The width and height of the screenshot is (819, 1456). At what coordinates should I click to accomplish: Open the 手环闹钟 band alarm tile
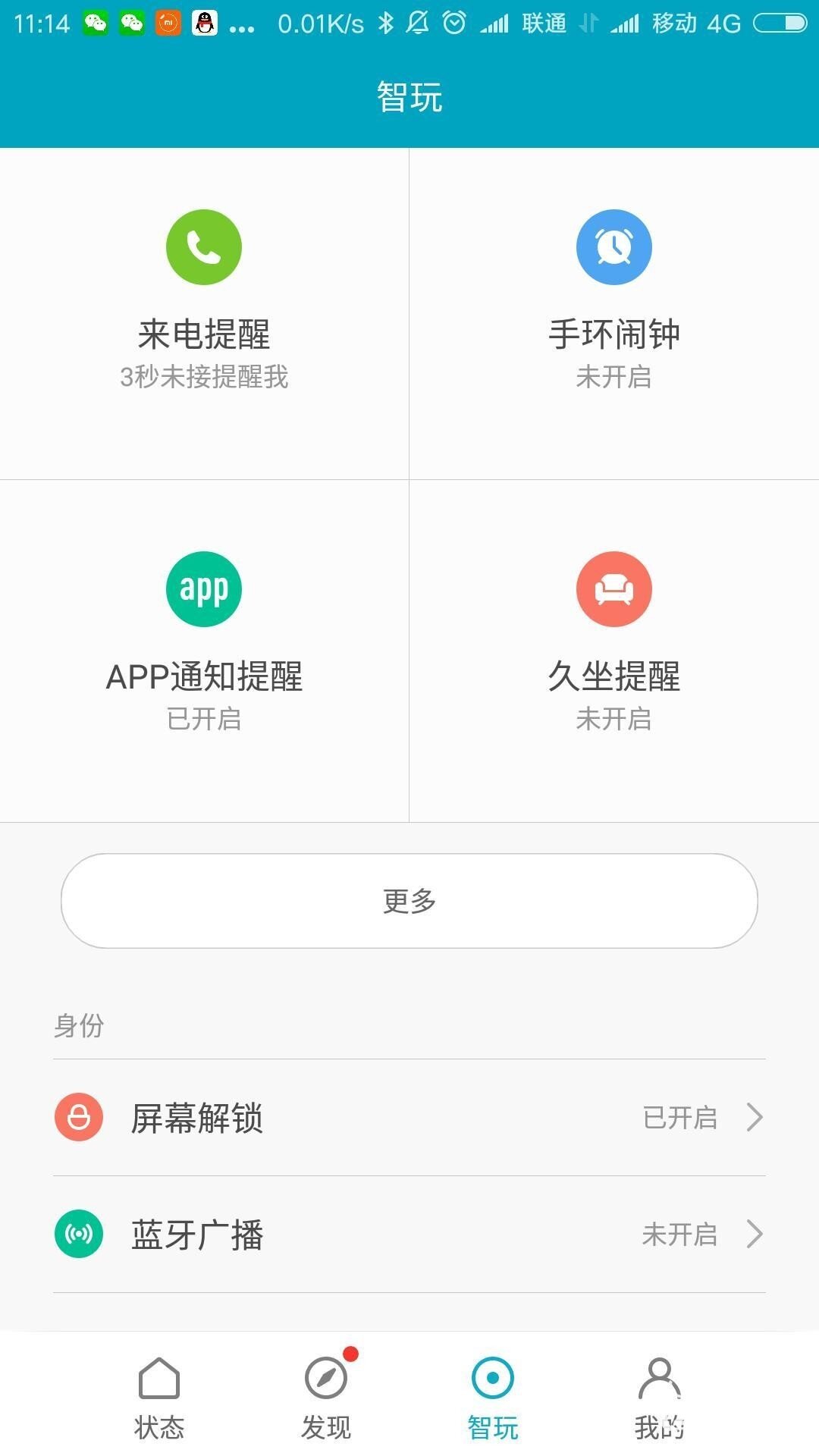(x=614, y=314)
